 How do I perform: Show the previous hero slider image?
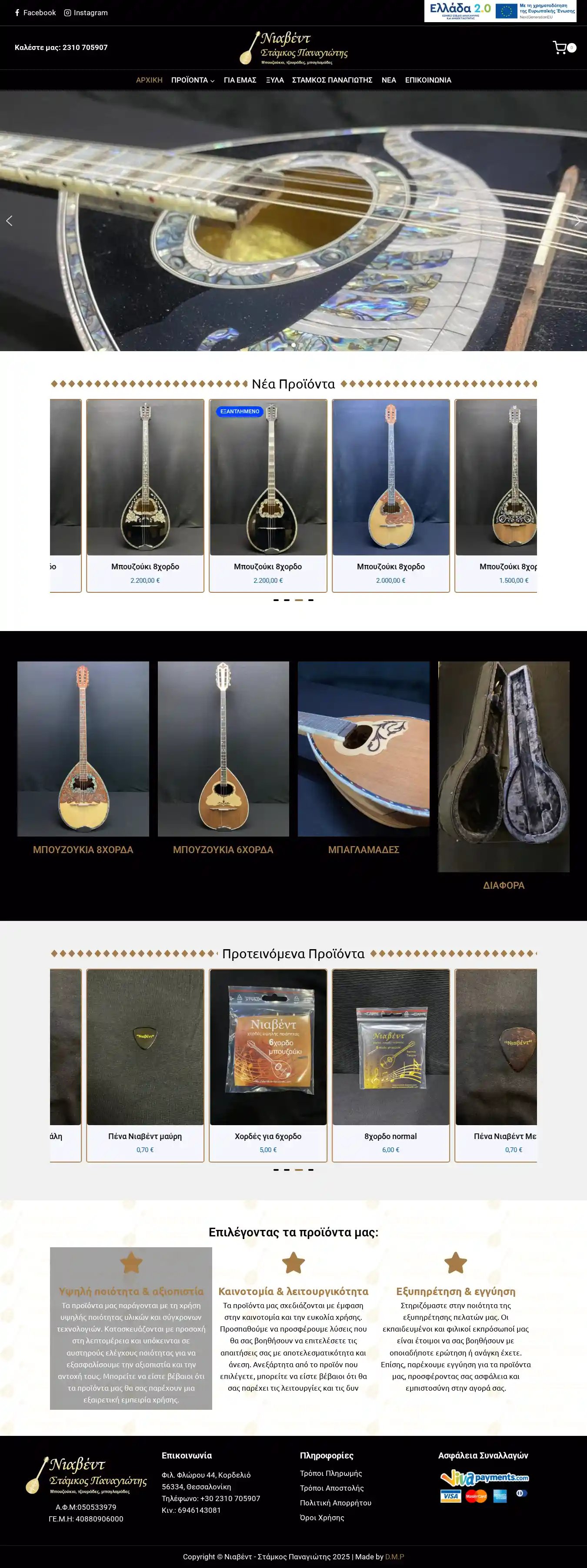[9, 221]
